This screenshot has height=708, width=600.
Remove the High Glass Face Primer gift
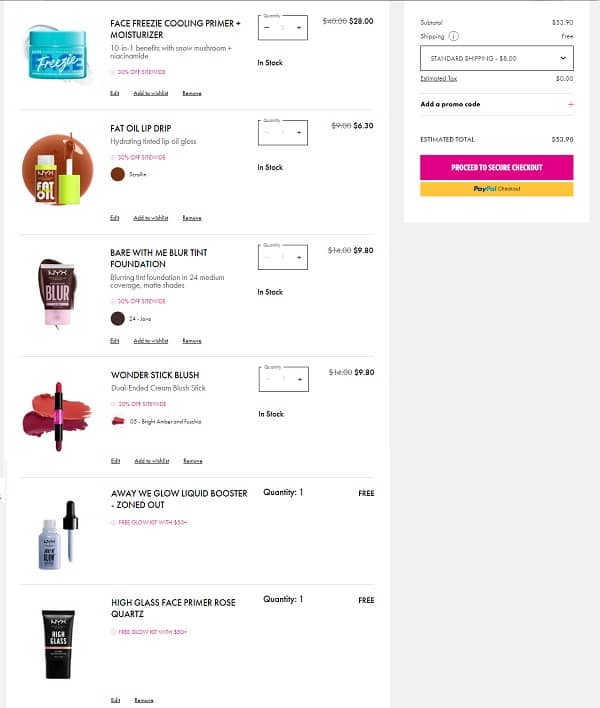point(143,700)
